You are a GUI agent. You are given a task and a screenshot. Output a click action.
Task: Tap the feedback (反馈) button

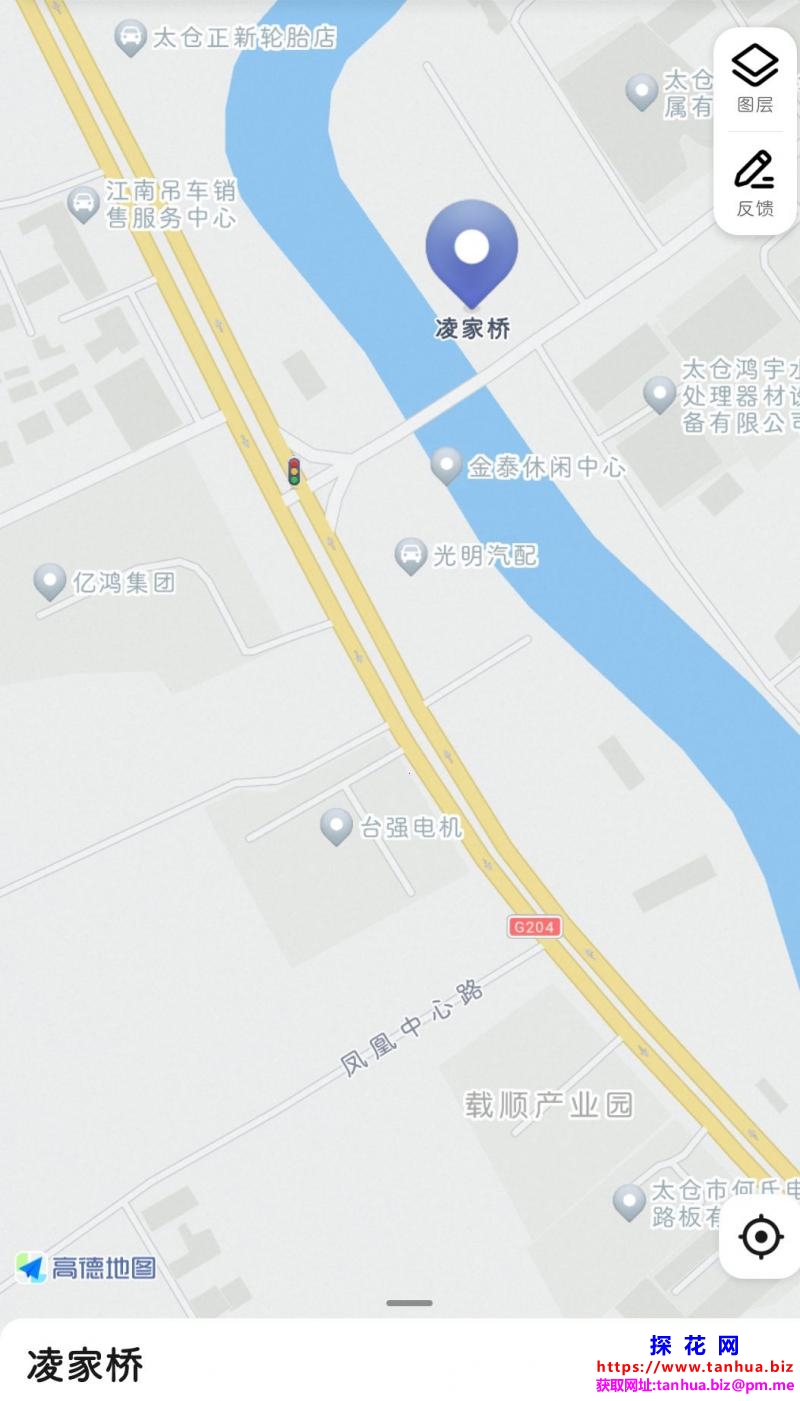click(x=755, y=182)
